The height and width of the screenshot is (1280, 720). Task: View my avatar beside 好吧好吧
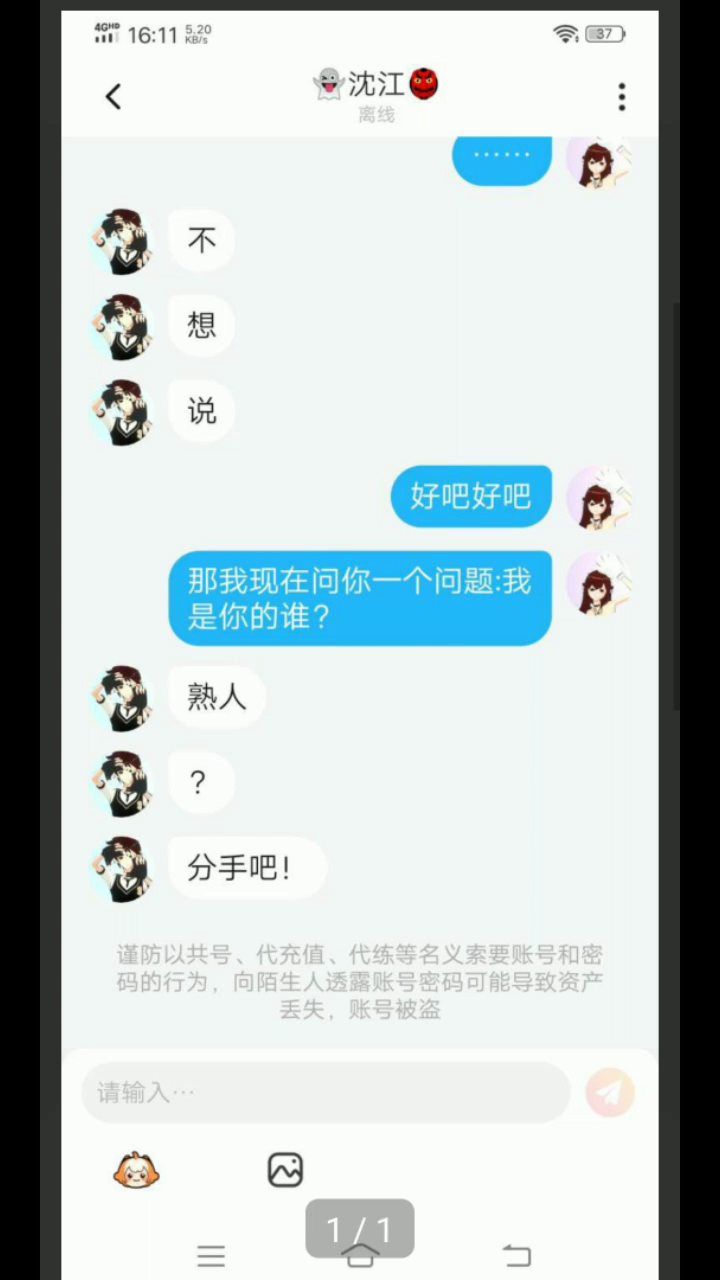pos(598,497)
